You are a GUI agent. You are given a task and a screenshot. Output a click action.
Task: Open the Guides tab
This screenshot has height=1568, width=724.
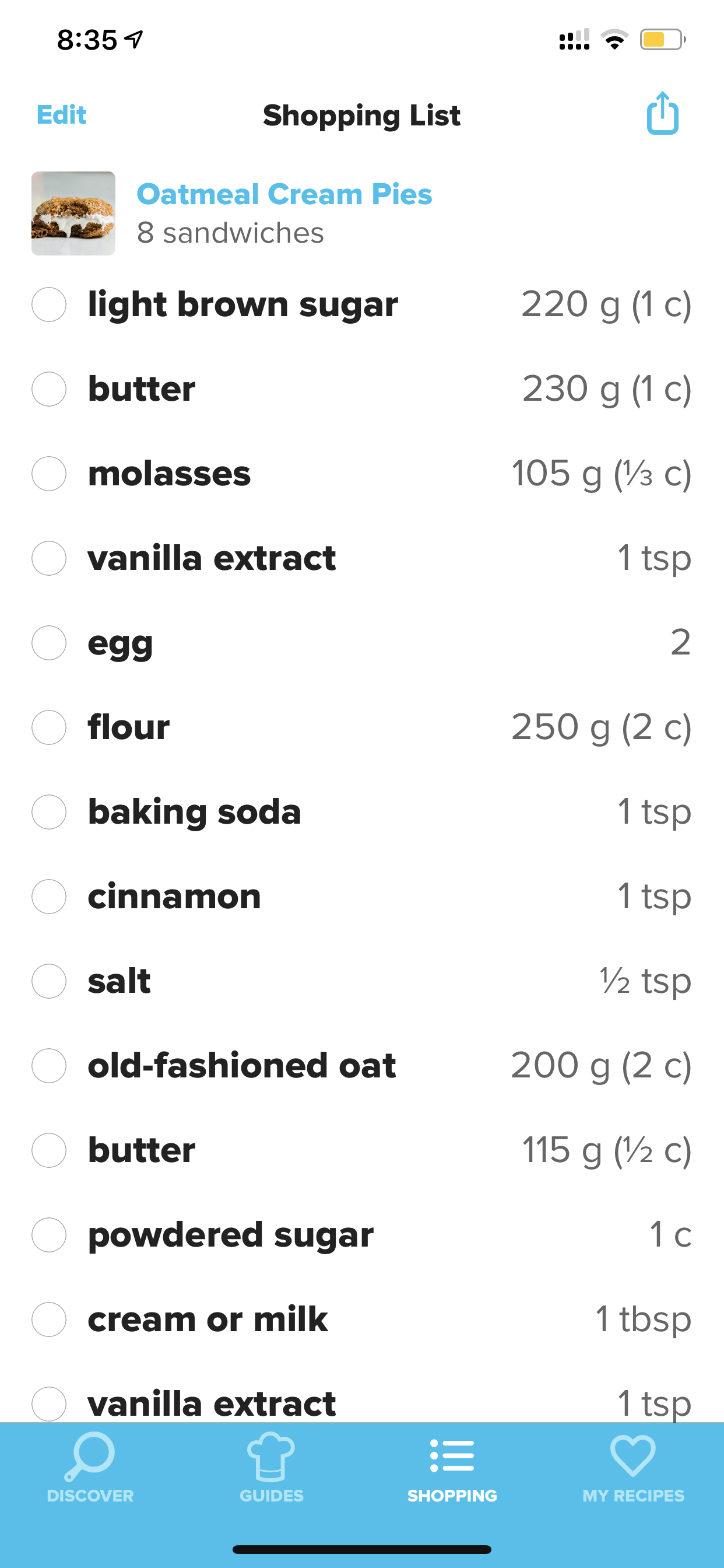[271, 1468]
